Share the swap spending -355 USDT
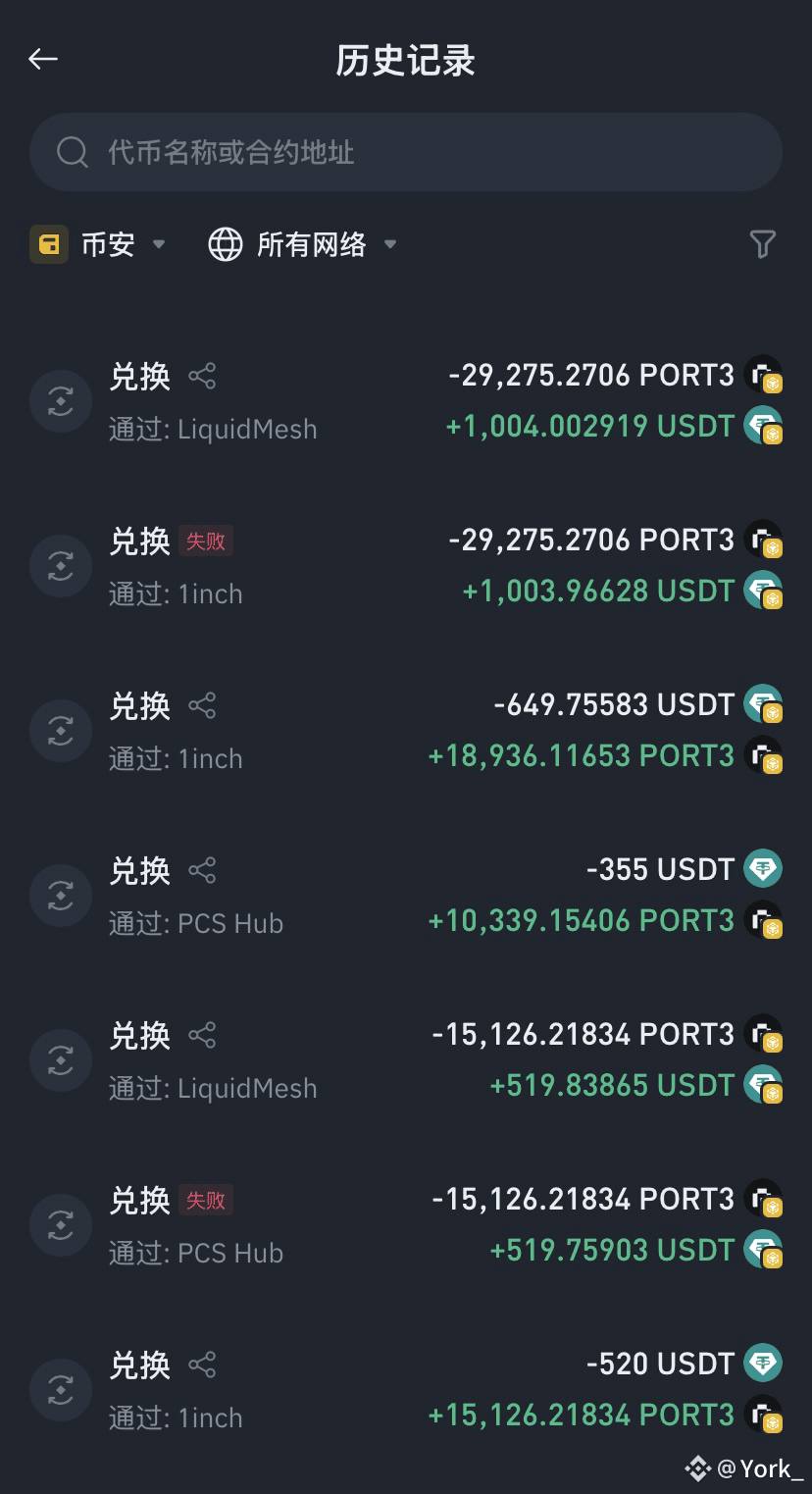This screenshot has height=1494, width=812. [202, 870]
